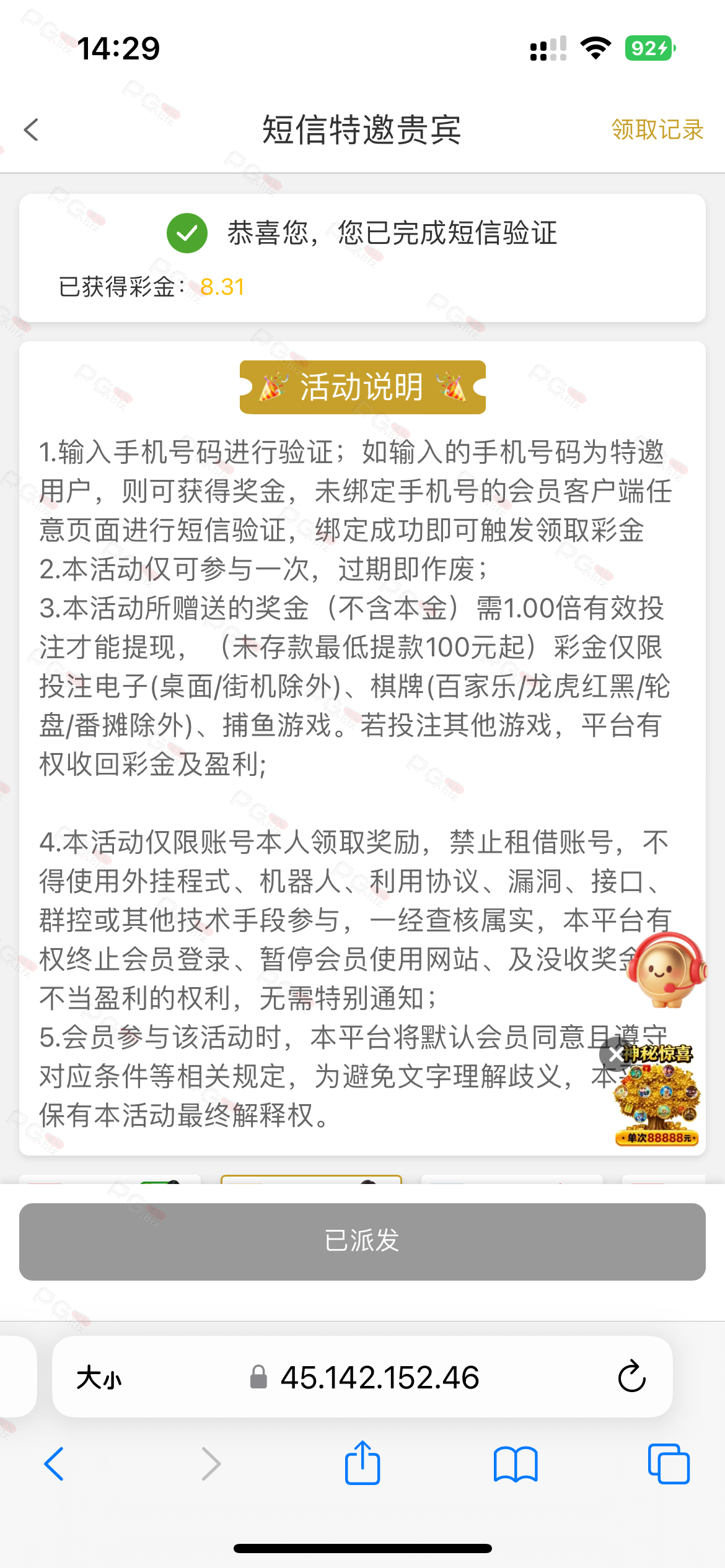
Task: Open Safari bookmarks
Action: pos(516,1464)
